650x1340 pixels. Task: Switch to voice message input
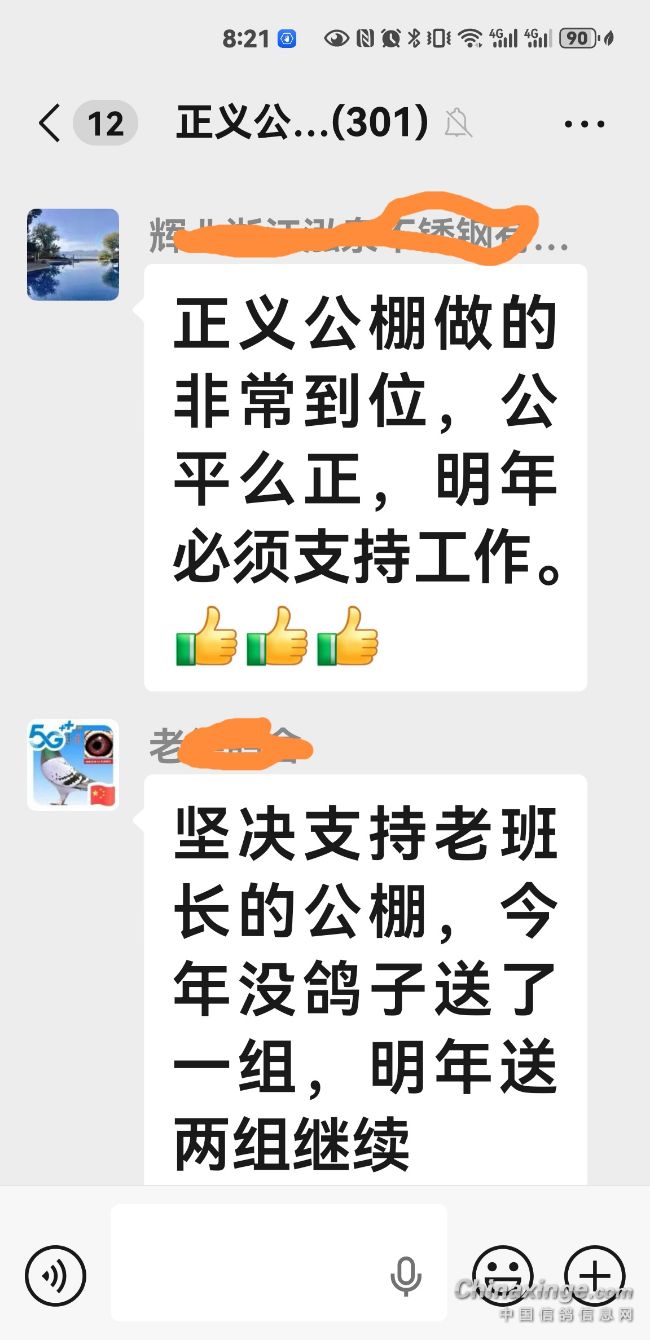pyautogui.click(x=56, y=1275)
